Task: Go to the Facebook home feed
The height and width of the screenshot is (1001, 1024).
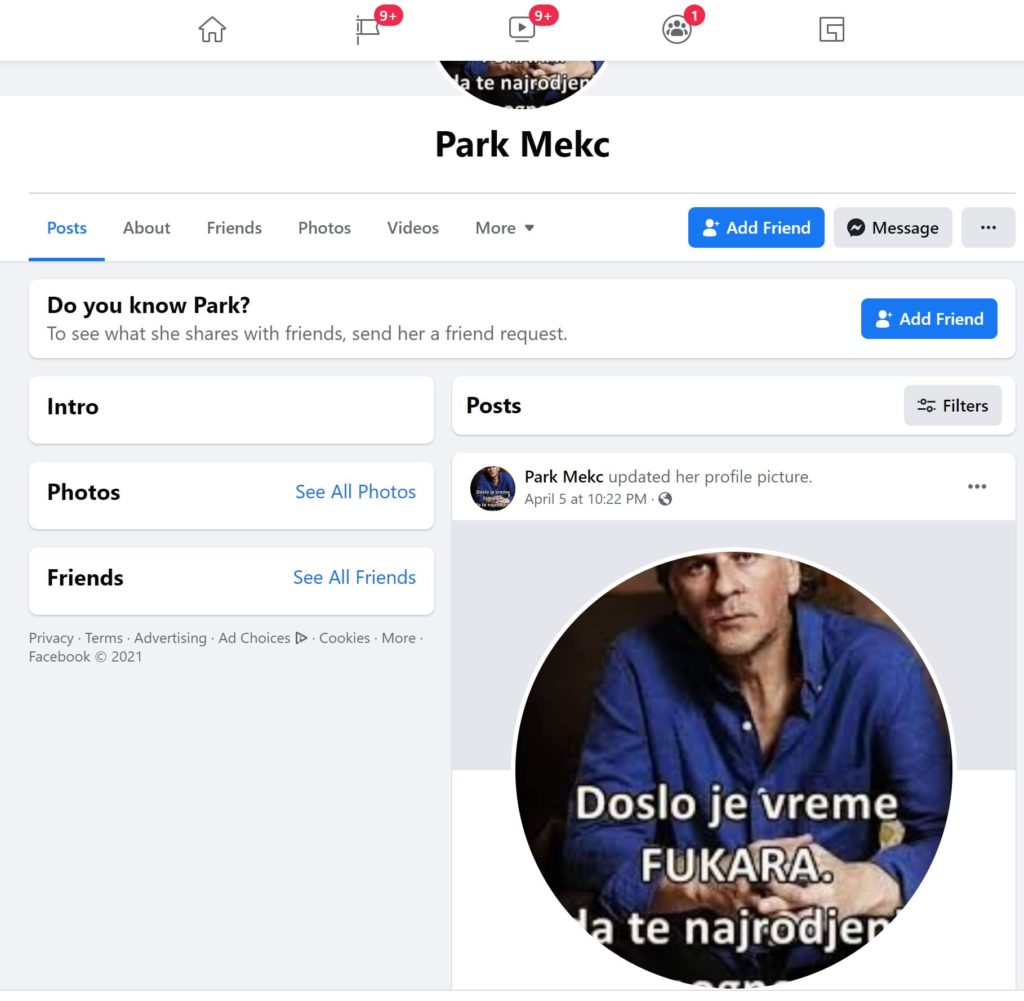Action: [212, 30]
